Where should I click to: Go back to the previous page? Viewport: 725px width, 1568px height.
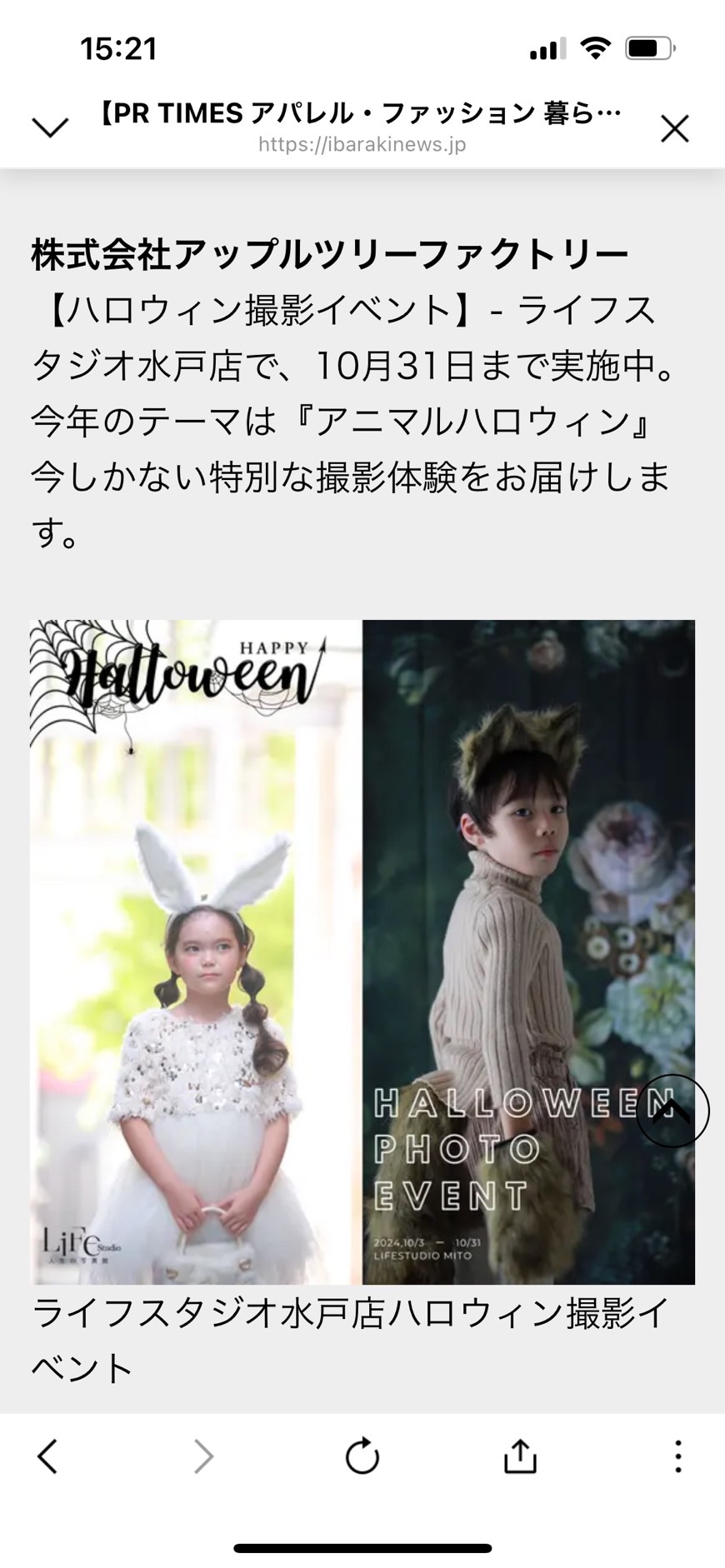point(47,1456)
